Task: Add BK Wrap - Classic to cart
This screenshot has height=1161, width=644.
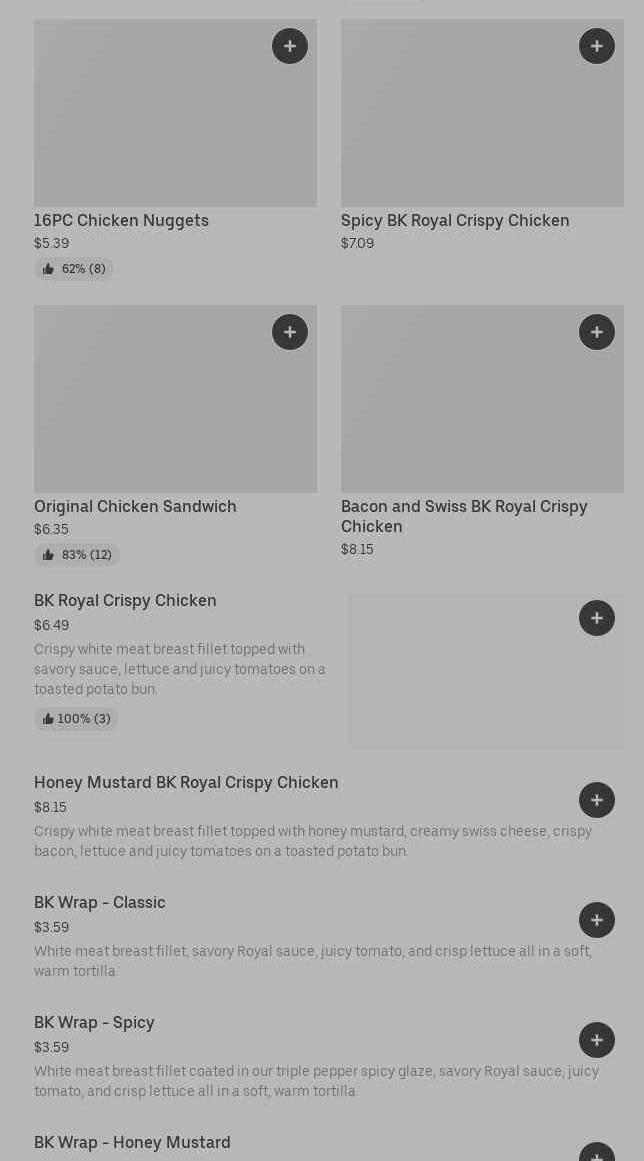Action: pyautogui.click(x=597, y=920)
